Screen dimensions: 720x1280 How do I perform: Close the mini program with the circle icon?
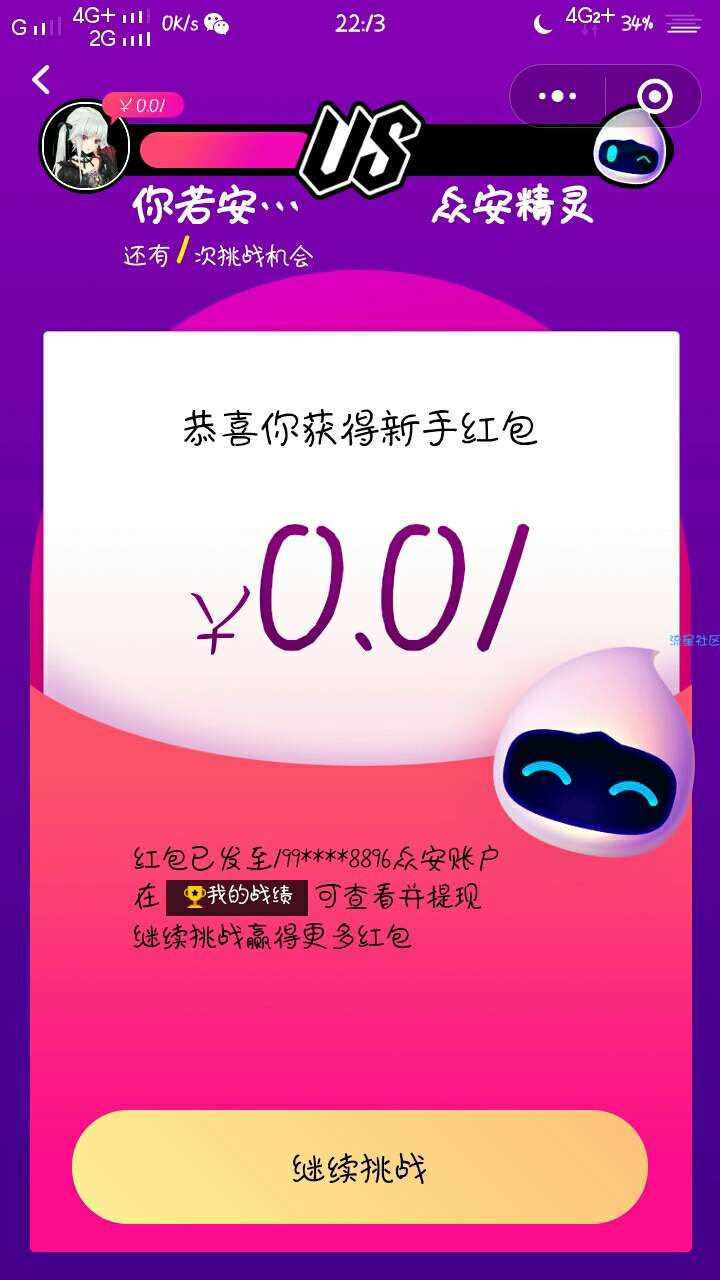[655, 96]
